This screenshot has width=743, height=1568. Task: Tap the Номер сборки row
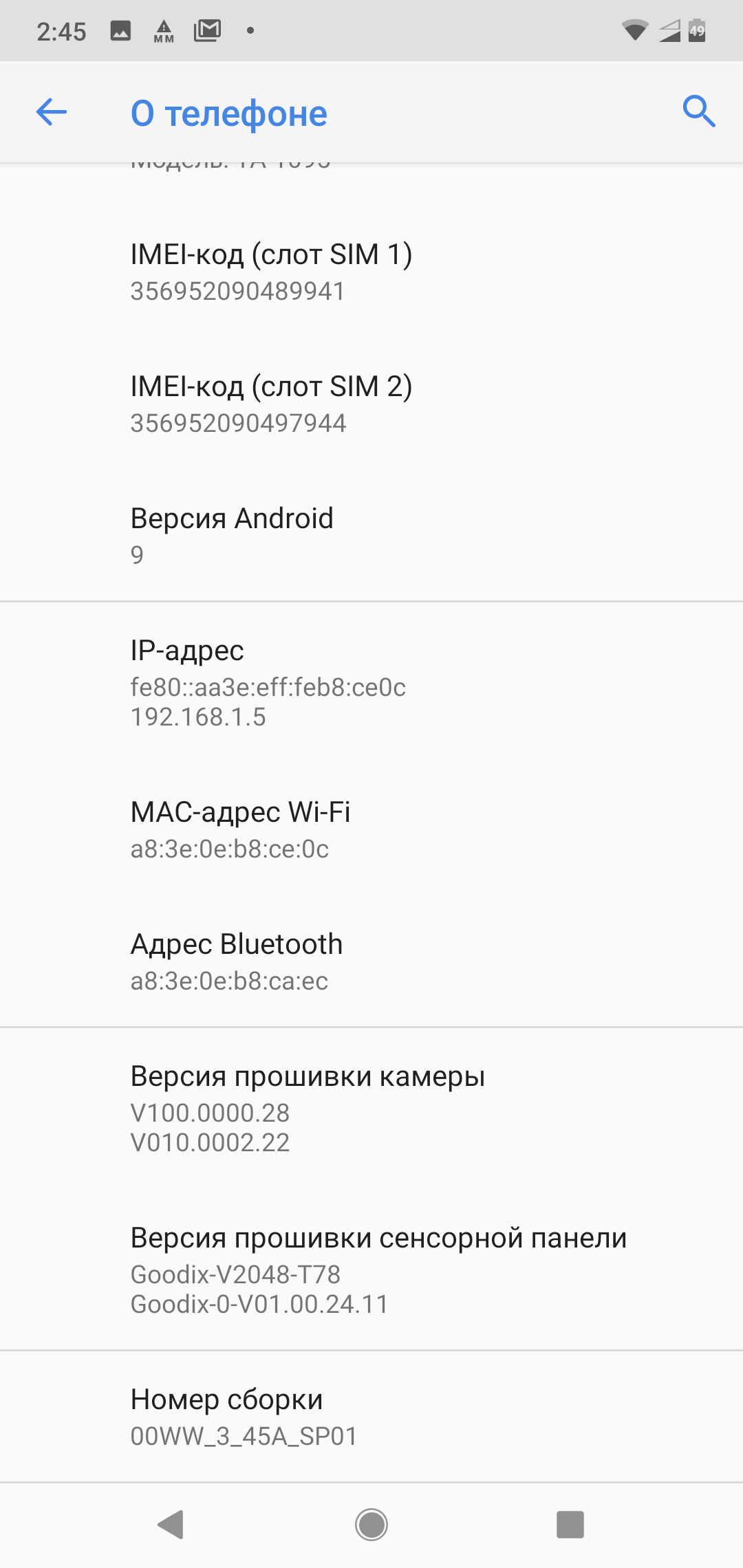371,1417
